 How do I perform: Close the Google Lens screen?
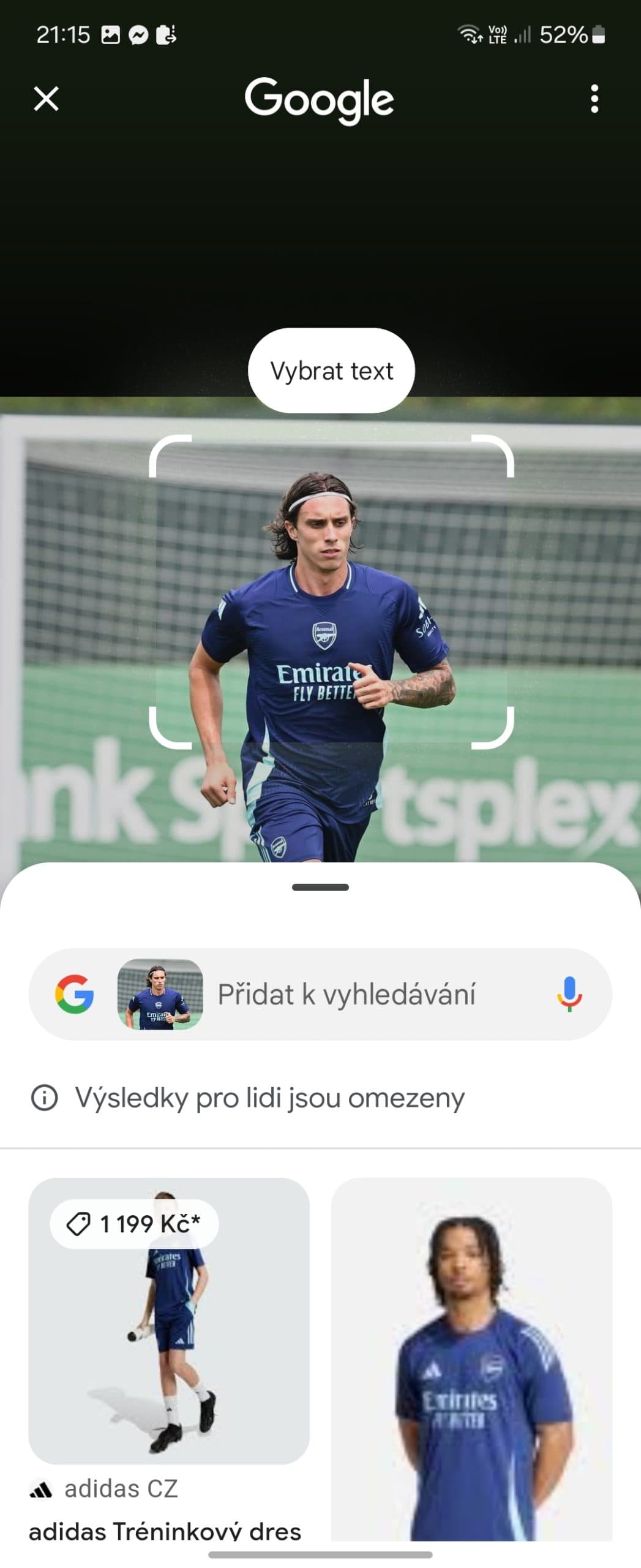click(x=46, y=99)
